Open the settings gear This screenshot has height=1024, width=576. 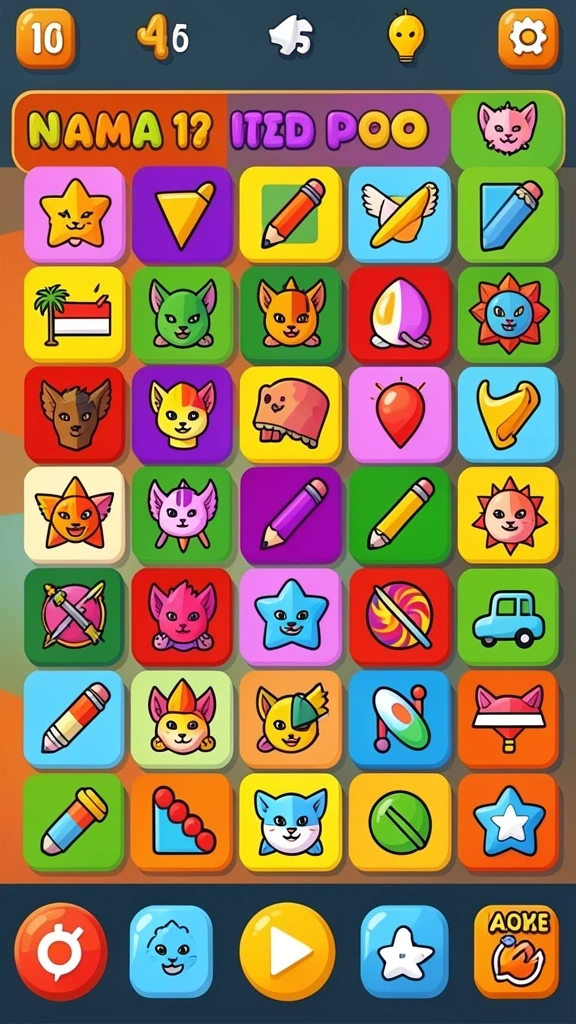[x=528, y=39]
